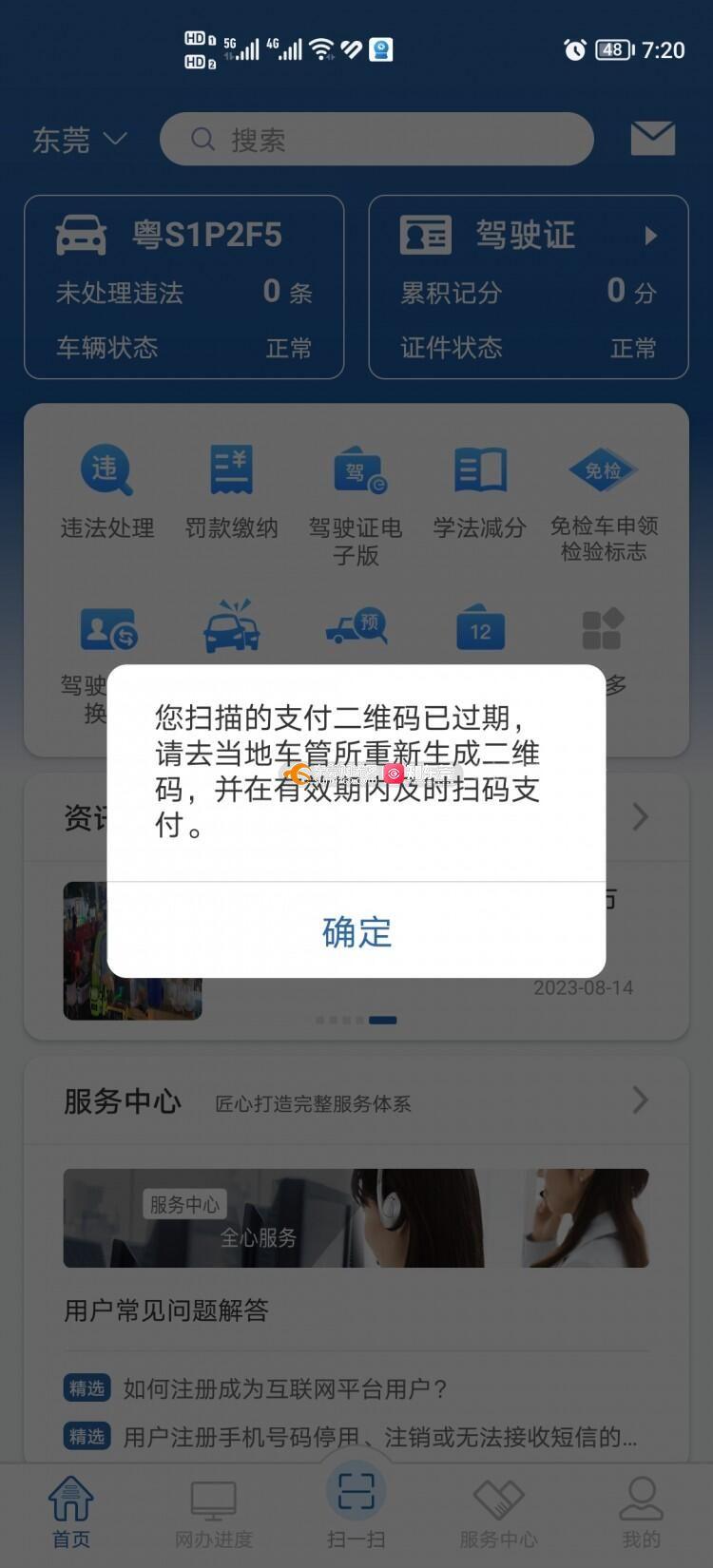The height and width of the screenshot is (1568, 713).
Task: Open FAQ about 用户注册手机号码停用
Action: coord(380,1436)
